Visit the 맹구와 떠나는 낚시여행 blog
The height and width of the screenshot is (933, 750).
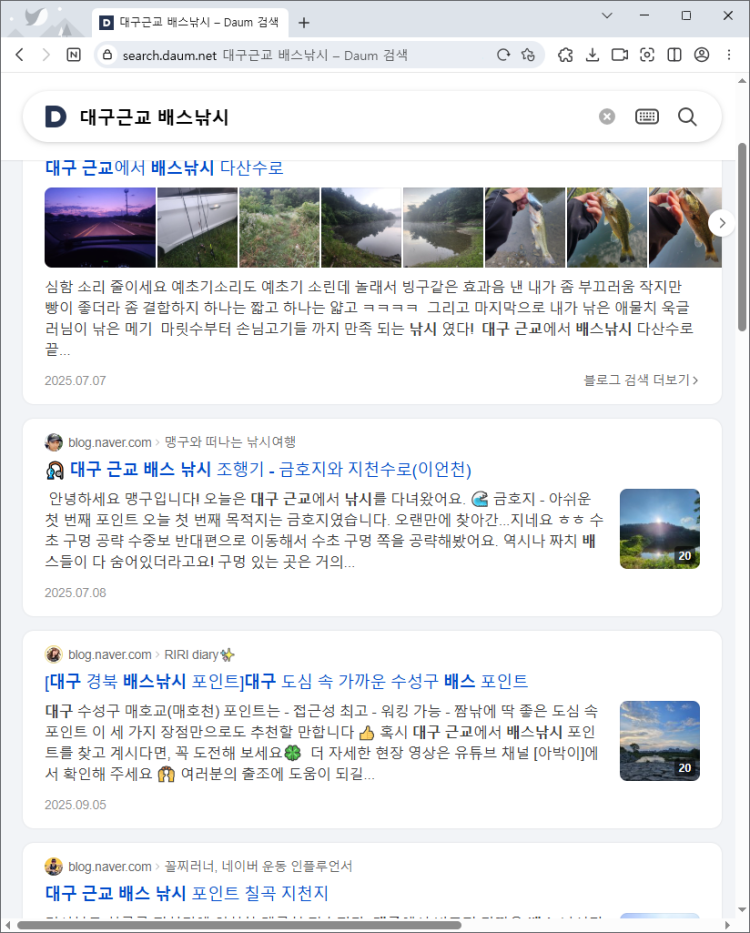[230, 442]
